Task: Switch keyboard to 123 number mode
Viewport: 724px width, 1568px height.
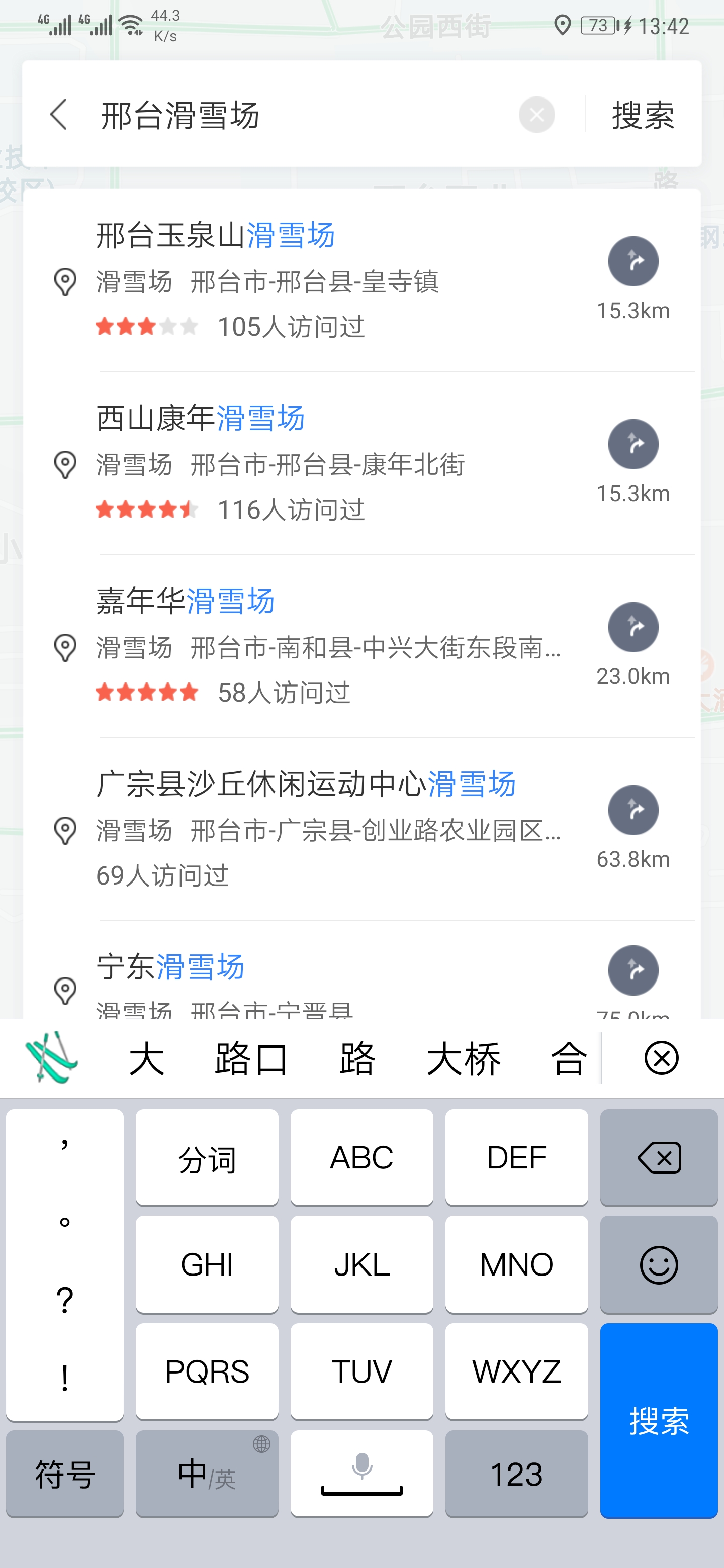Action: click(x=516, y=1474)
